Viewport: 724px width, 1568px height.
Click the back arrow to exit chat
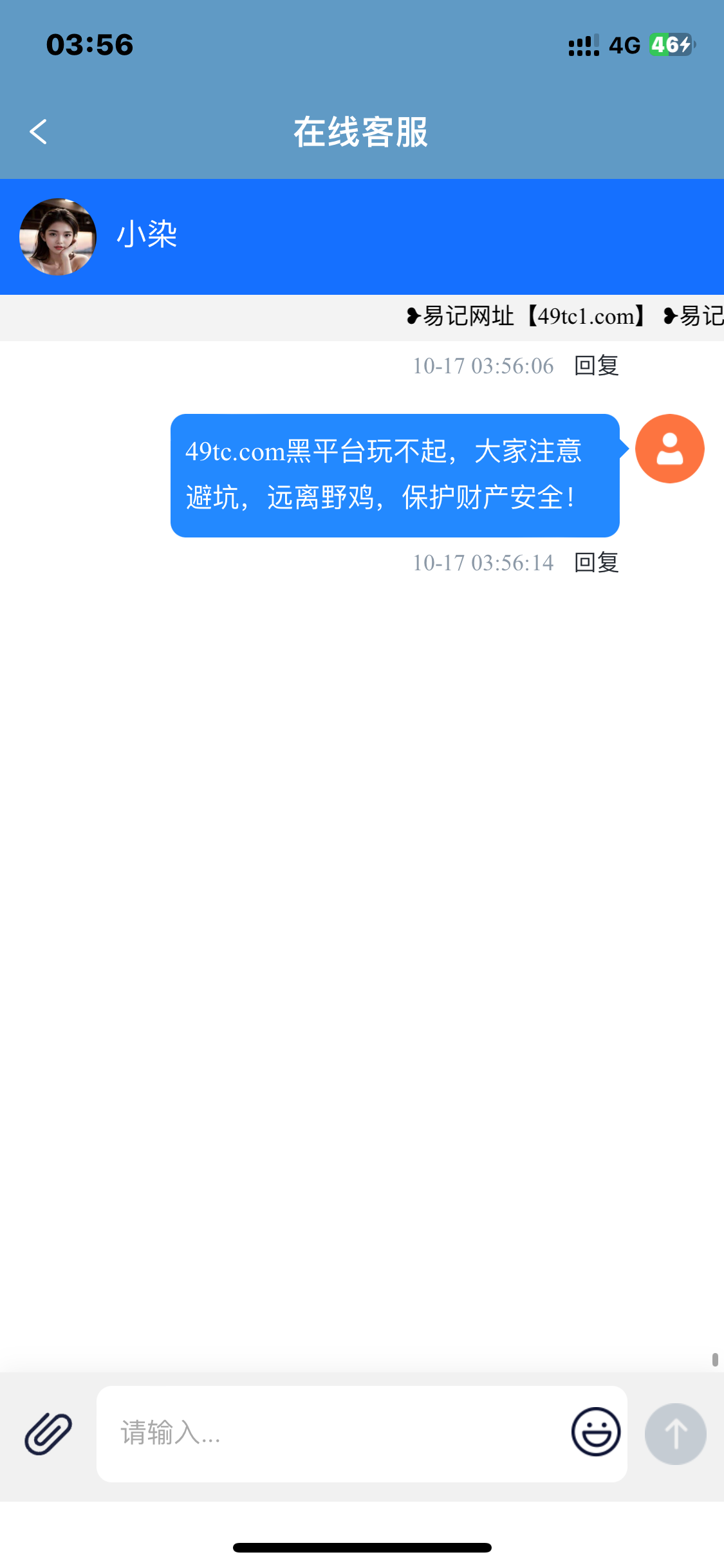point(39,131)
